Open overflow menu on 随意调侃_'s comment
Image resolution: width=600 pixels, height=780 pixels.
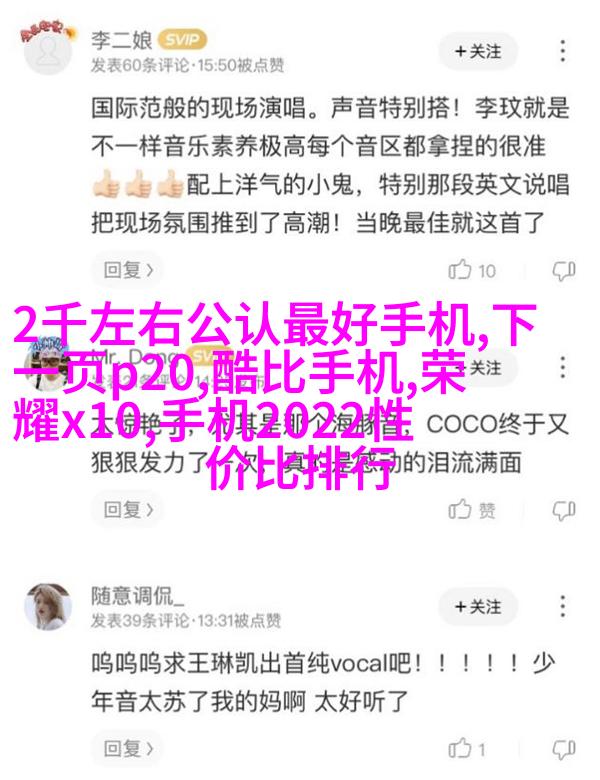pos(565,607)
